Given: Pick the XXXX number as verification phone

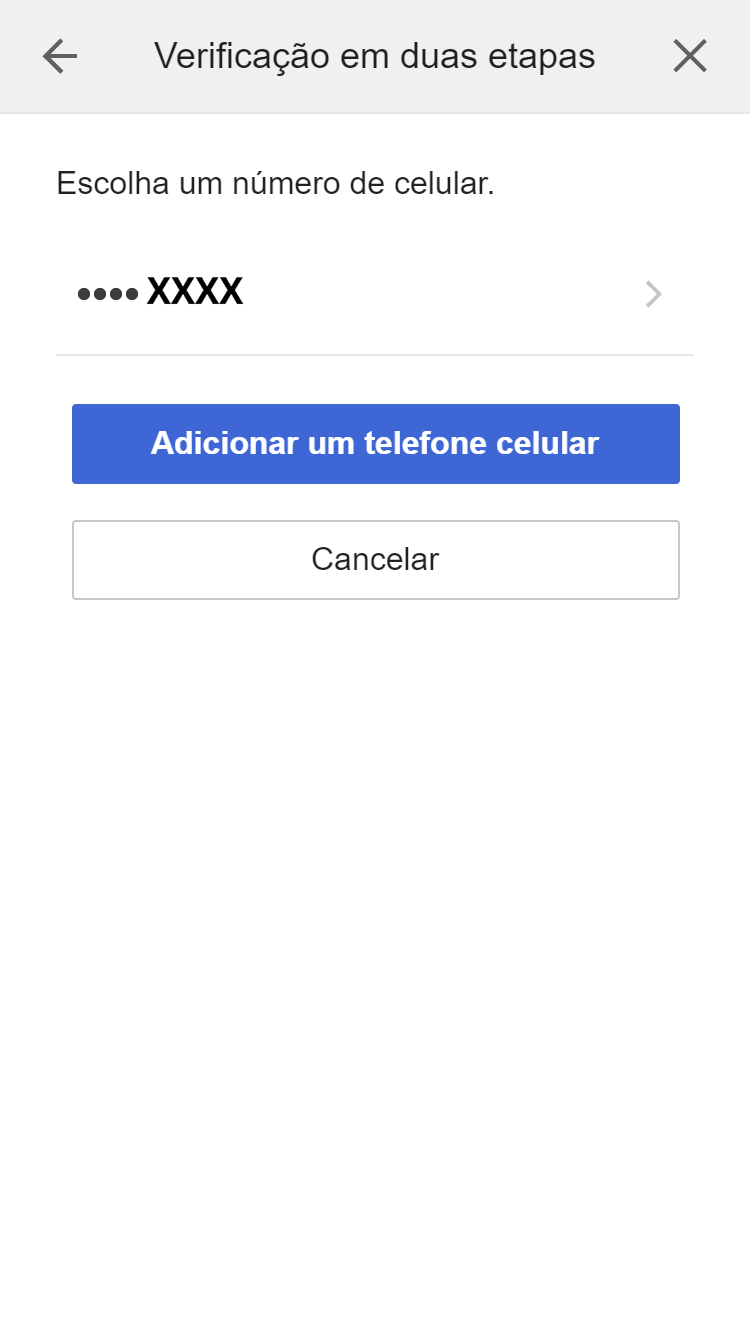Looking at the screenshot, I should click(375, 293).
